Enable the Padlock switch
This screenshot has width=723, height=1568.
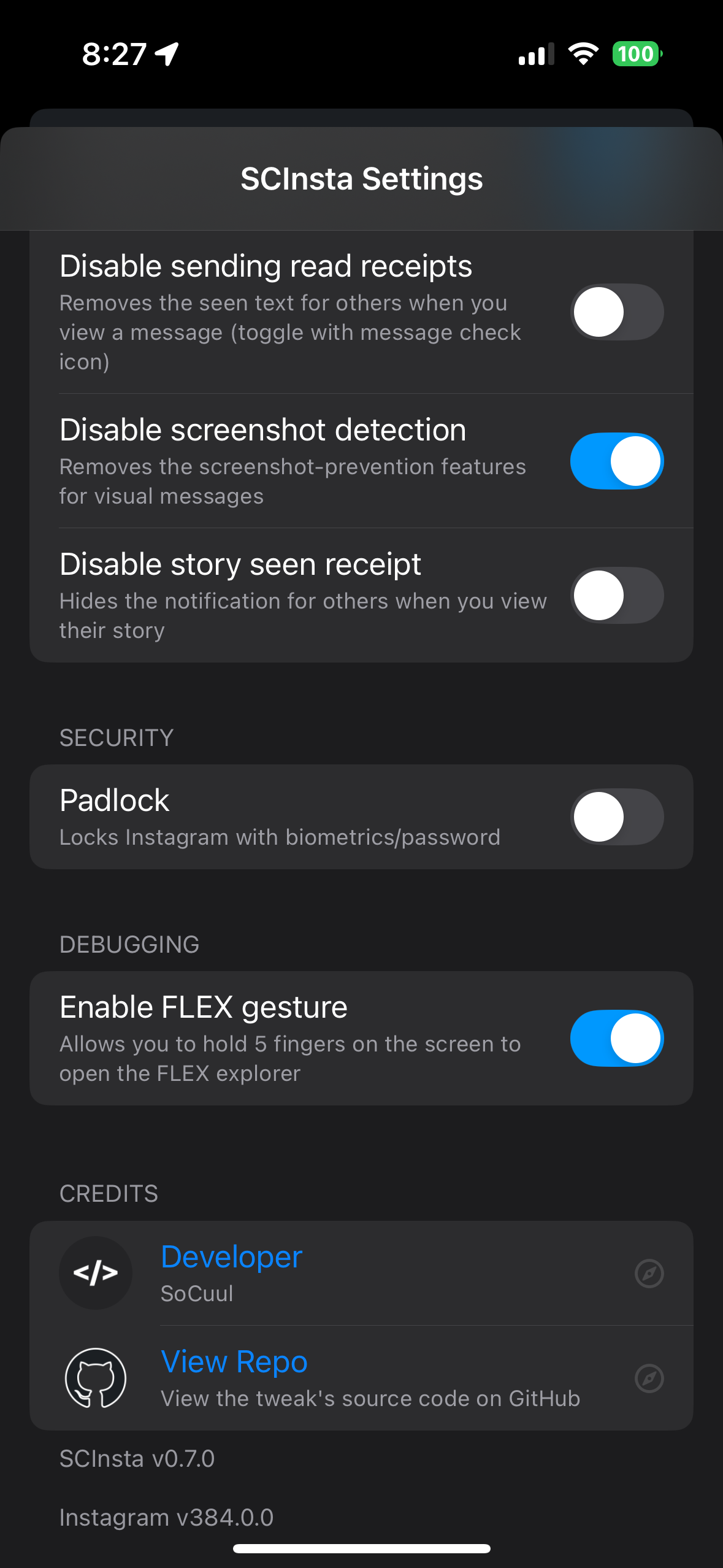point(616,817)
